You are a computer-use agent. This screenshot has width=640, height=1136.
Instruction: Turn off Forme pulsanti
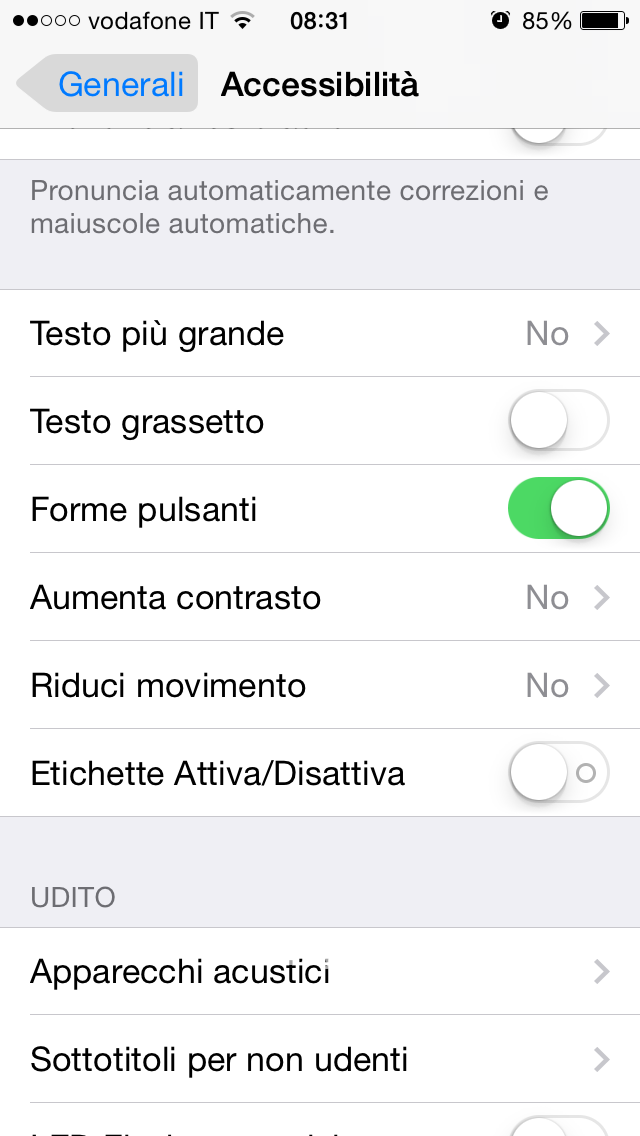click(558, 510)
